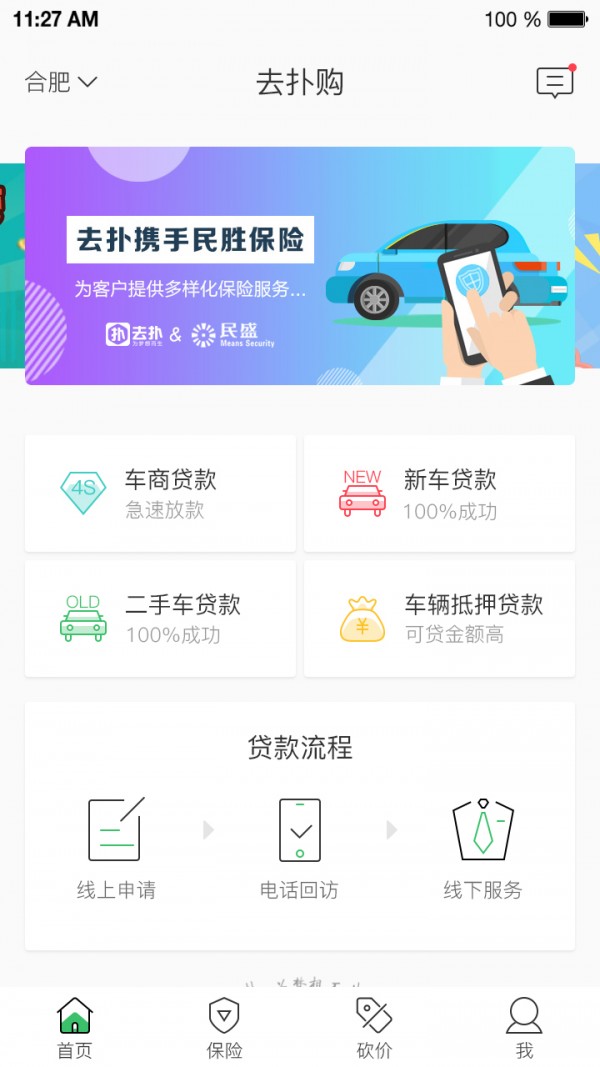Tap 车辆抵押贷款 card
Screen dimensions: 600x1067
click(439, 618)
